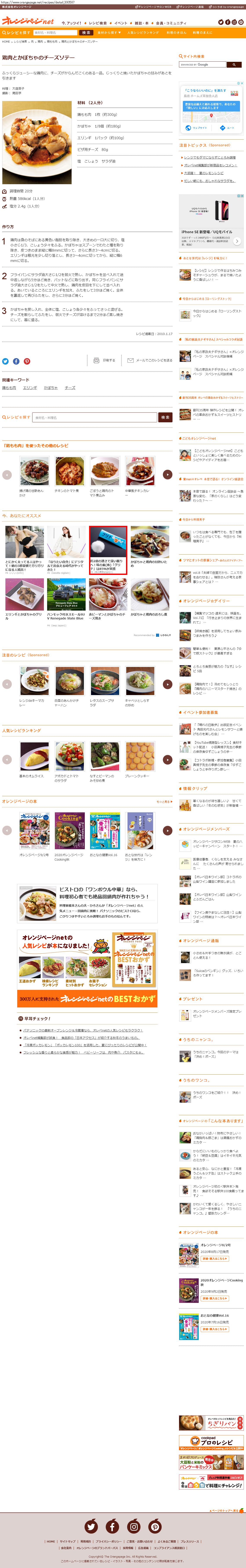Open the 人気レシピランキング nav item
This screenshot has width=246, height=1568.
point(143,32)
